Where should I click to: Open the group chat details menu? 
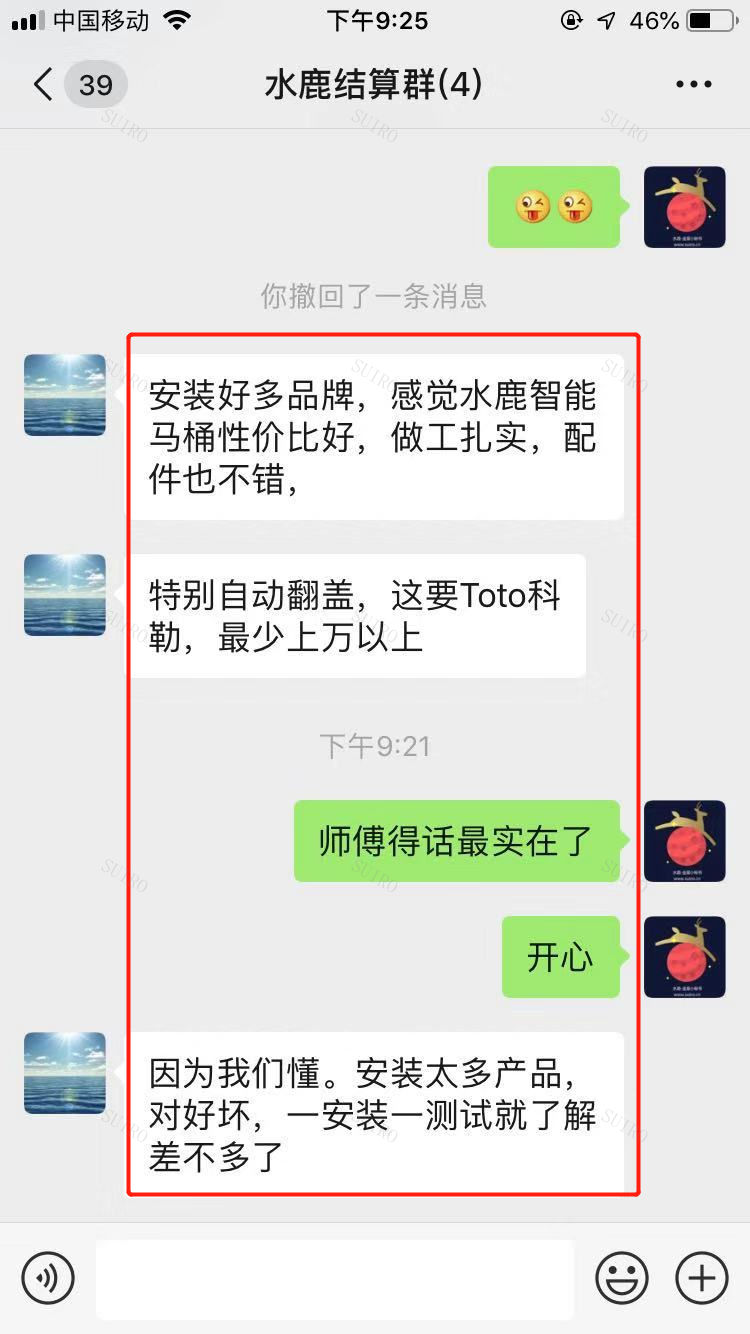[x=693, y=85]
